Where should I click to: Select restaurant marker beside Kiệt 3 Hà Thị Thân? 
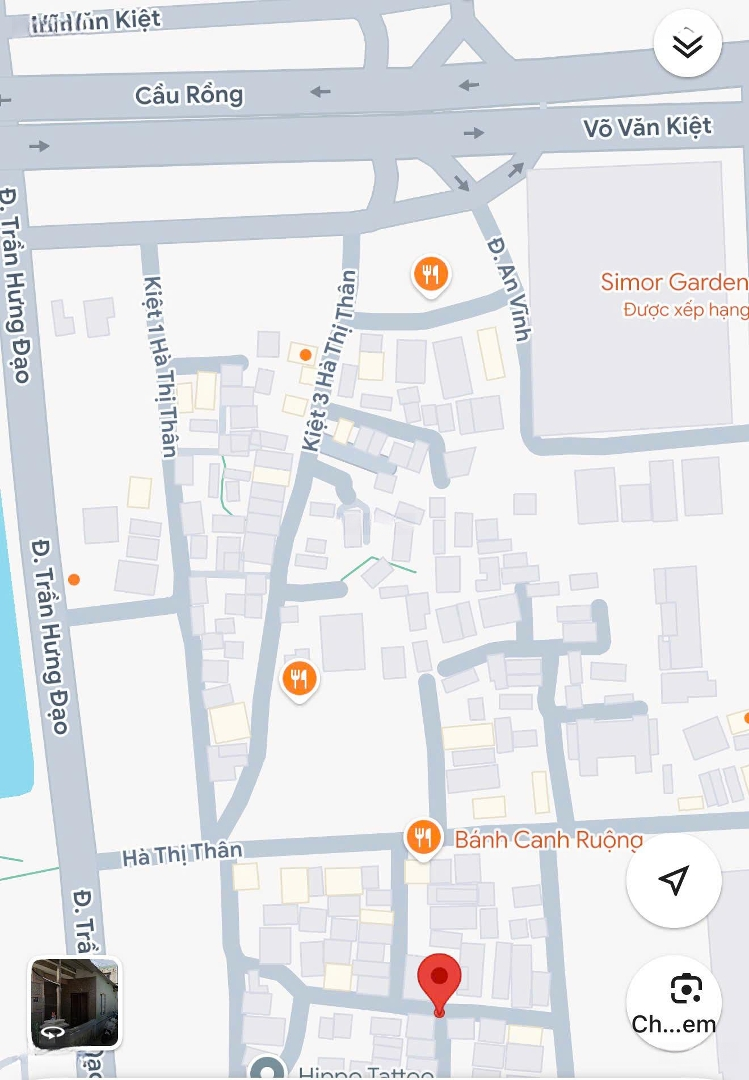pos(299,680)
